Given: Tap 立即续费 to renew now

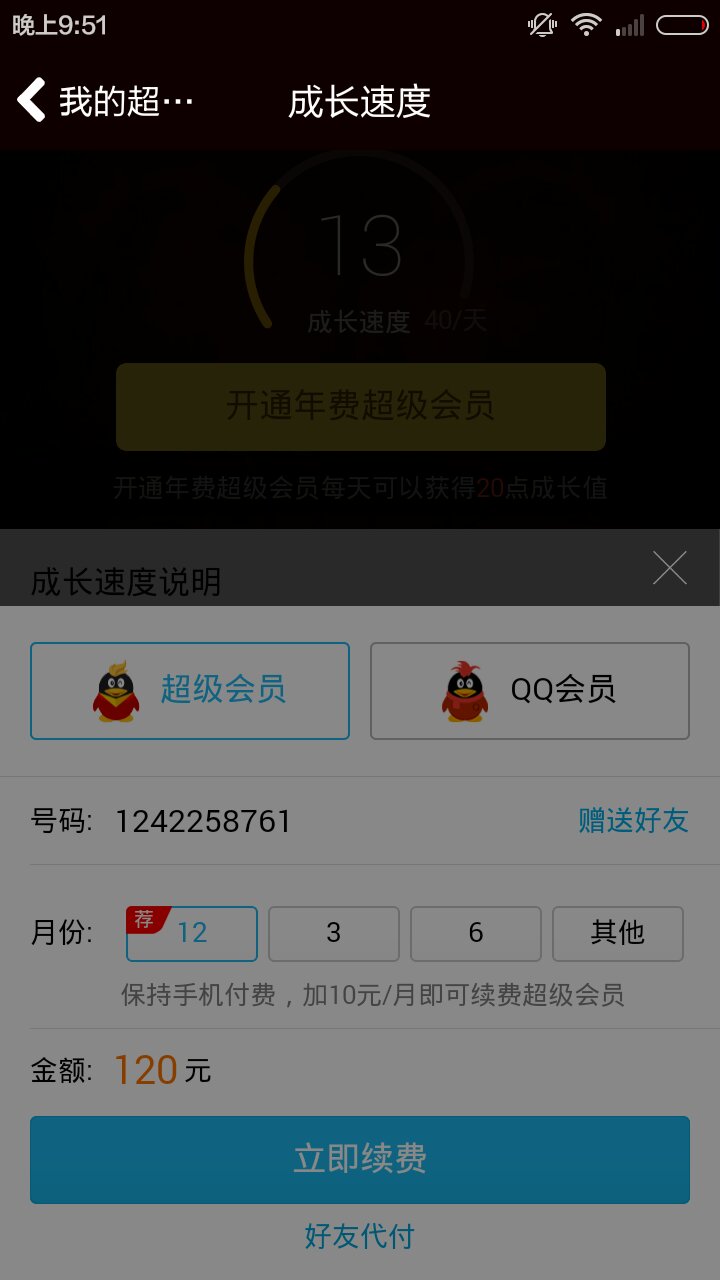Looking at the screenshot, I should point(360,1159).
